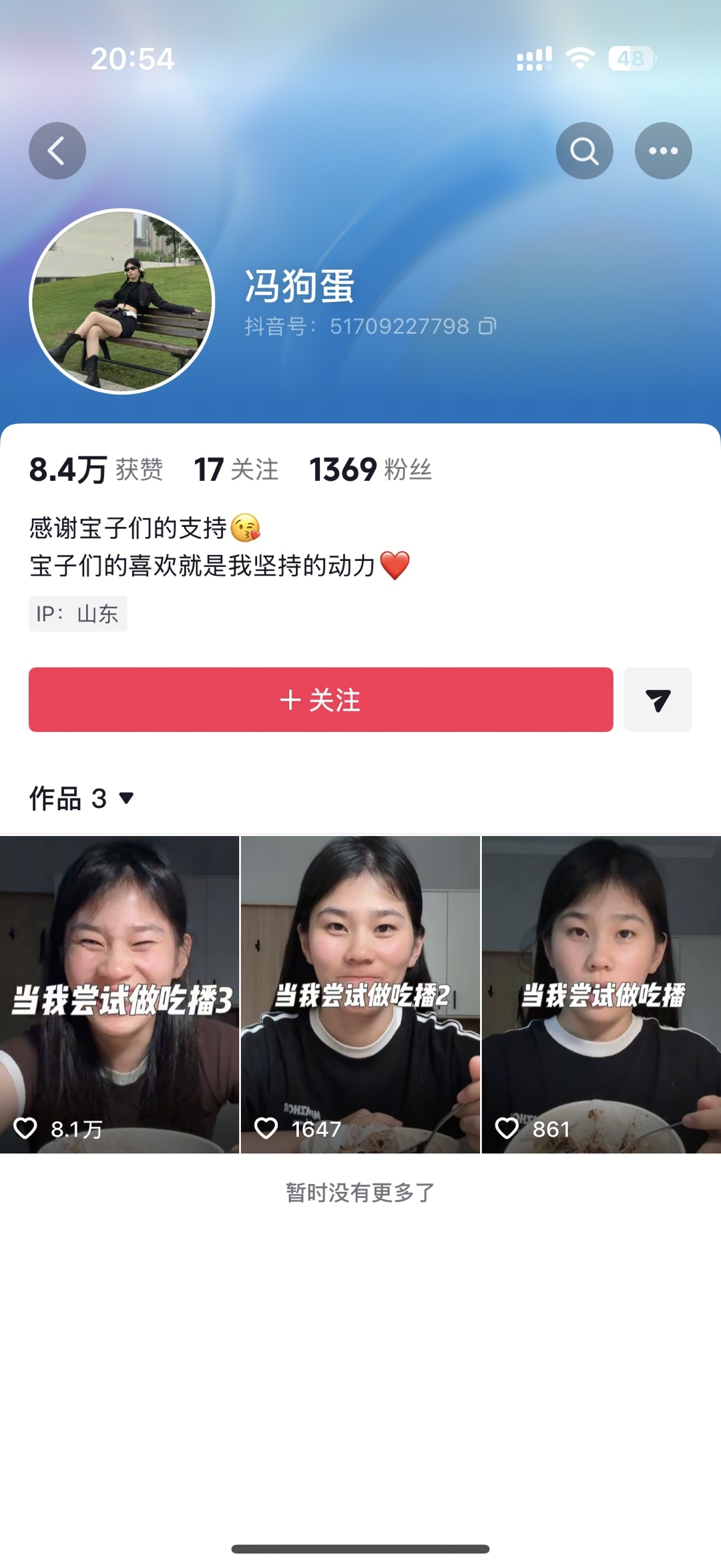The width and height of the screenshot is (721, 1568).
Task: Copy the Douyin ID number
Action: tap(487, 326)
